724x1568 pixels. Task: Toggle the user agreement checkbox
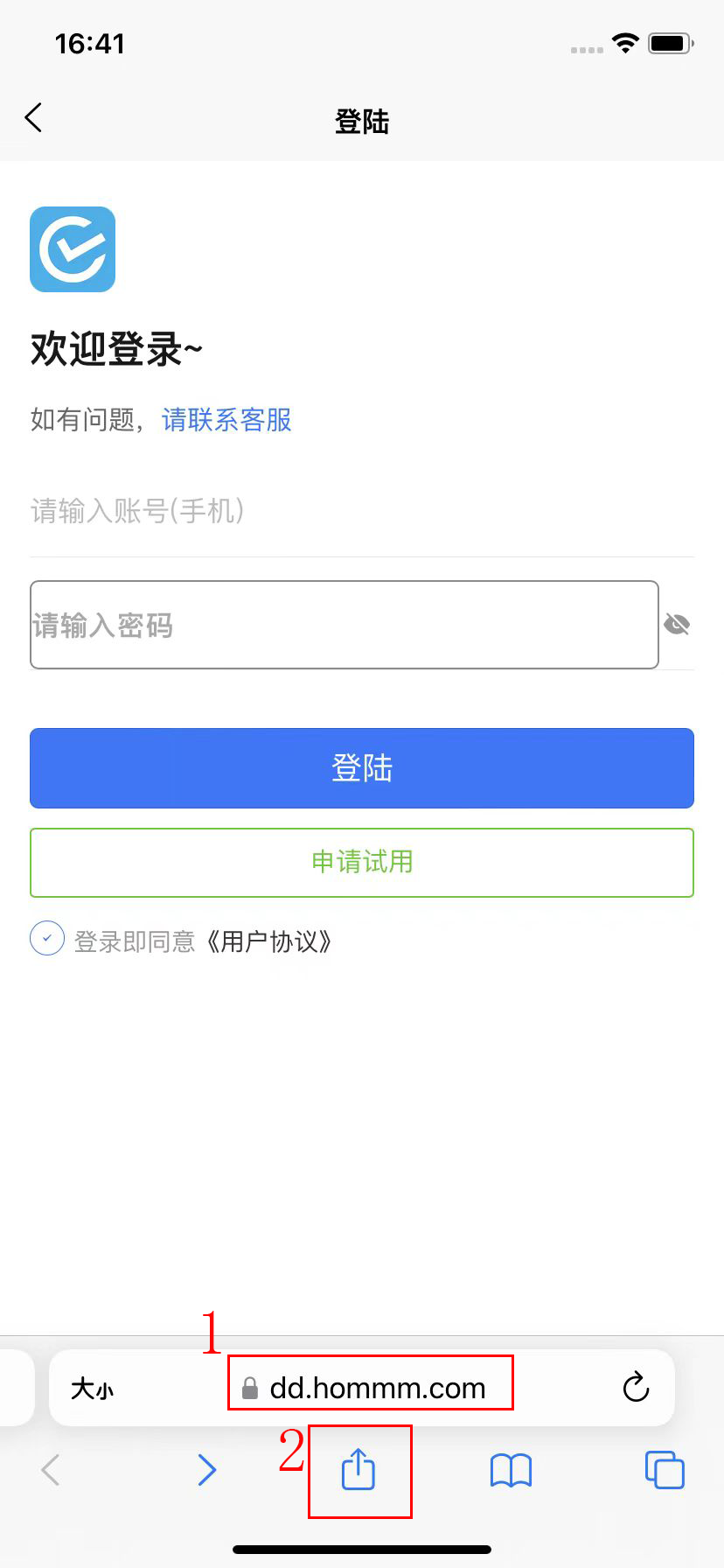pyautogui.click(x=47, y=939)
